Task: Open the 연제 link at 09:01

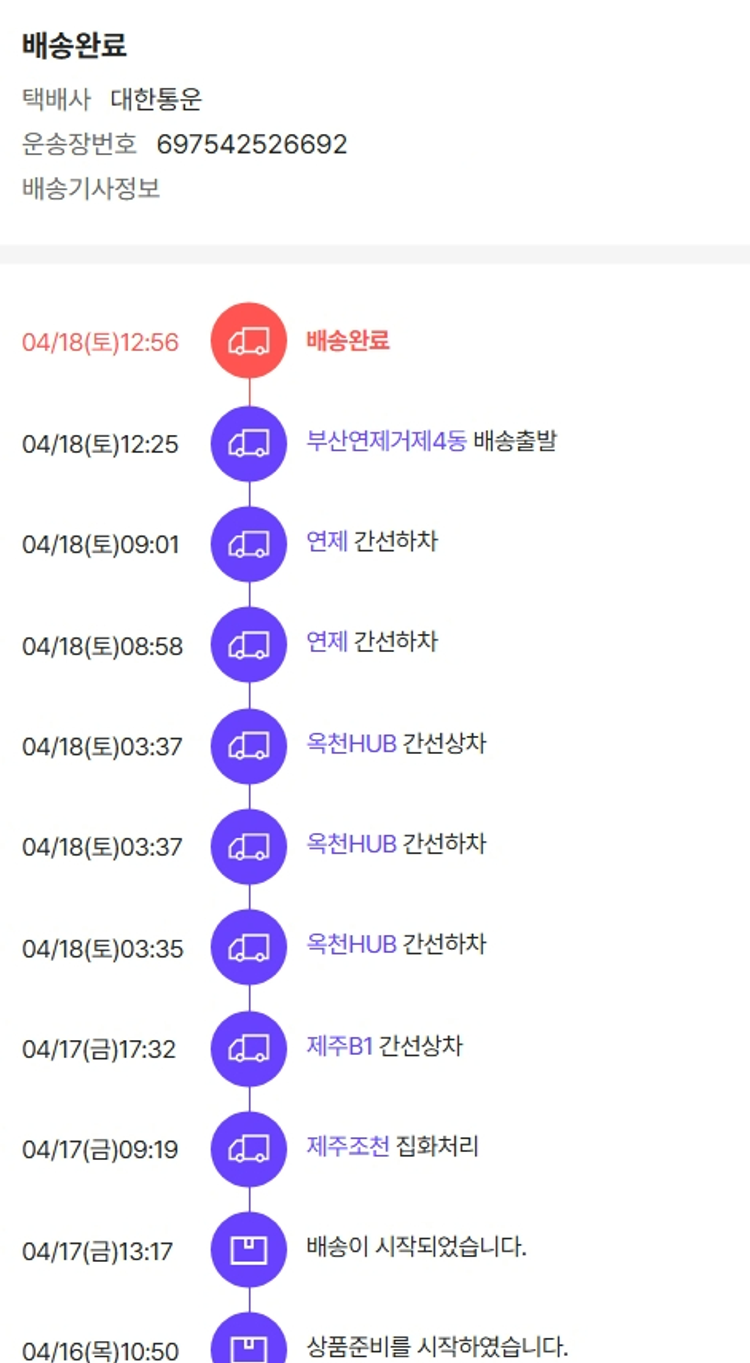Action: [327, 542]
